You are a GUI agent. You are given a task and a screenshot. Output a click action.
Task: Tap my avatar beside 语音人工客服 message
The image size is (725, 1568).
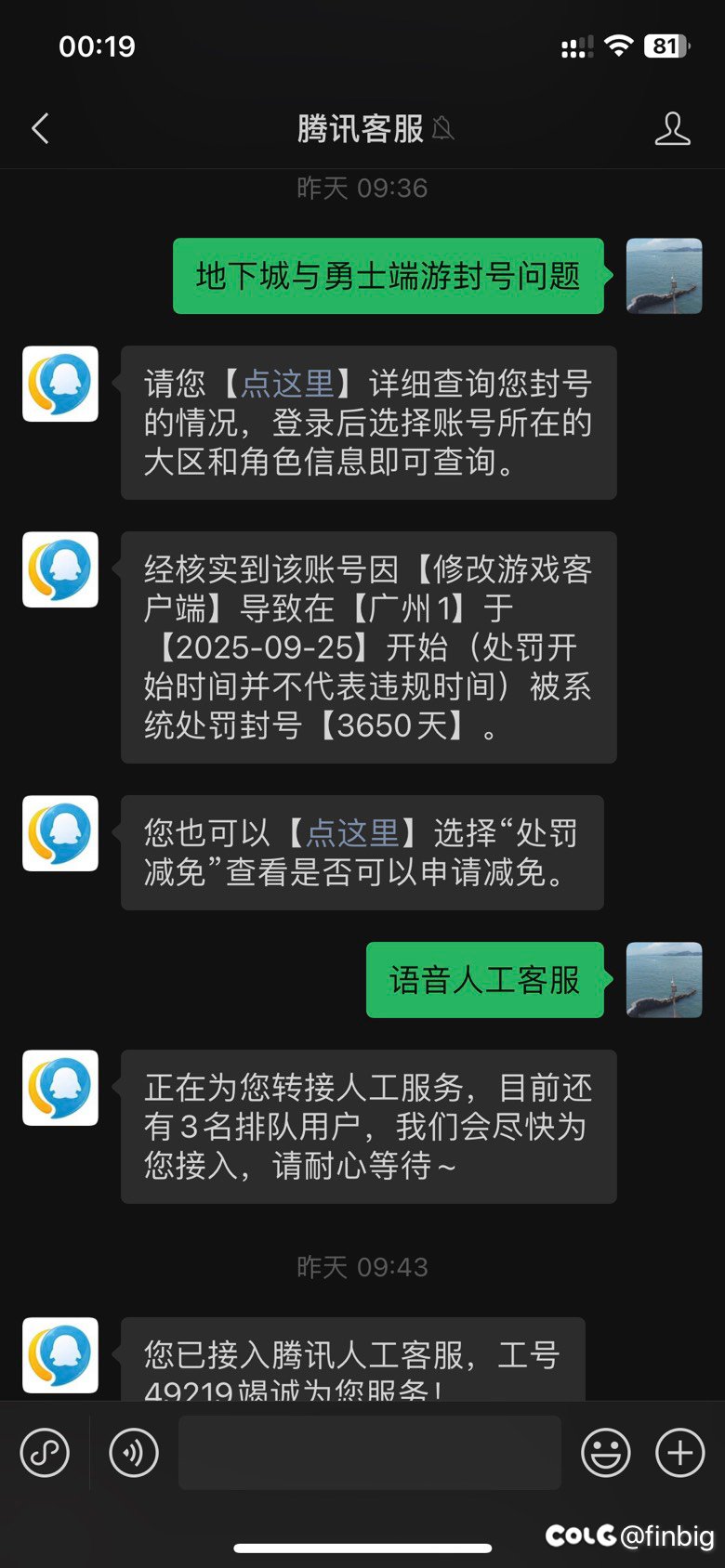coord(664,980)
